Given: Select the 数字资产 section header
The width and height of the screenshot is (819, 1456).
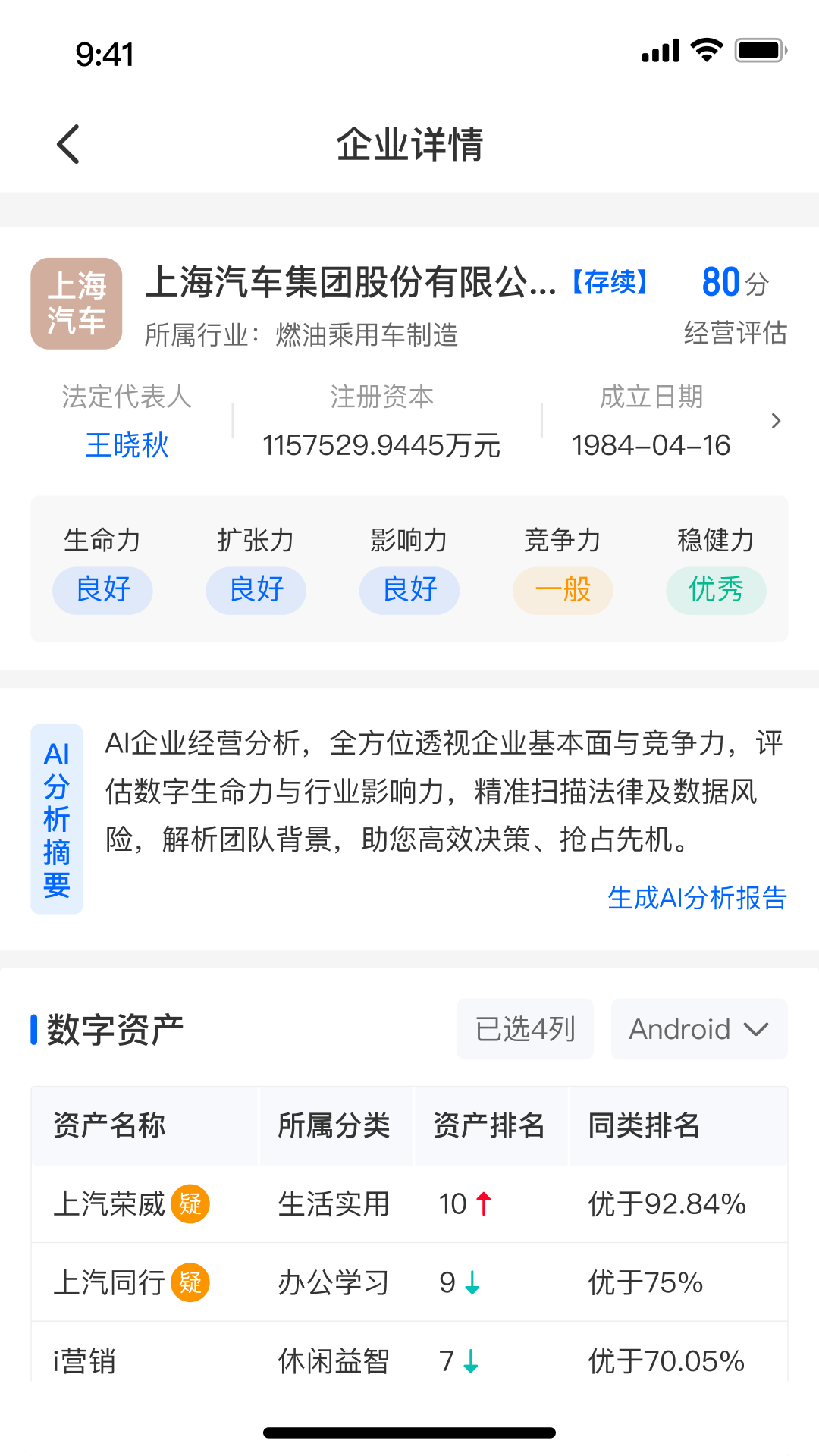Looking at the screenshot, I should point(114,1029).
